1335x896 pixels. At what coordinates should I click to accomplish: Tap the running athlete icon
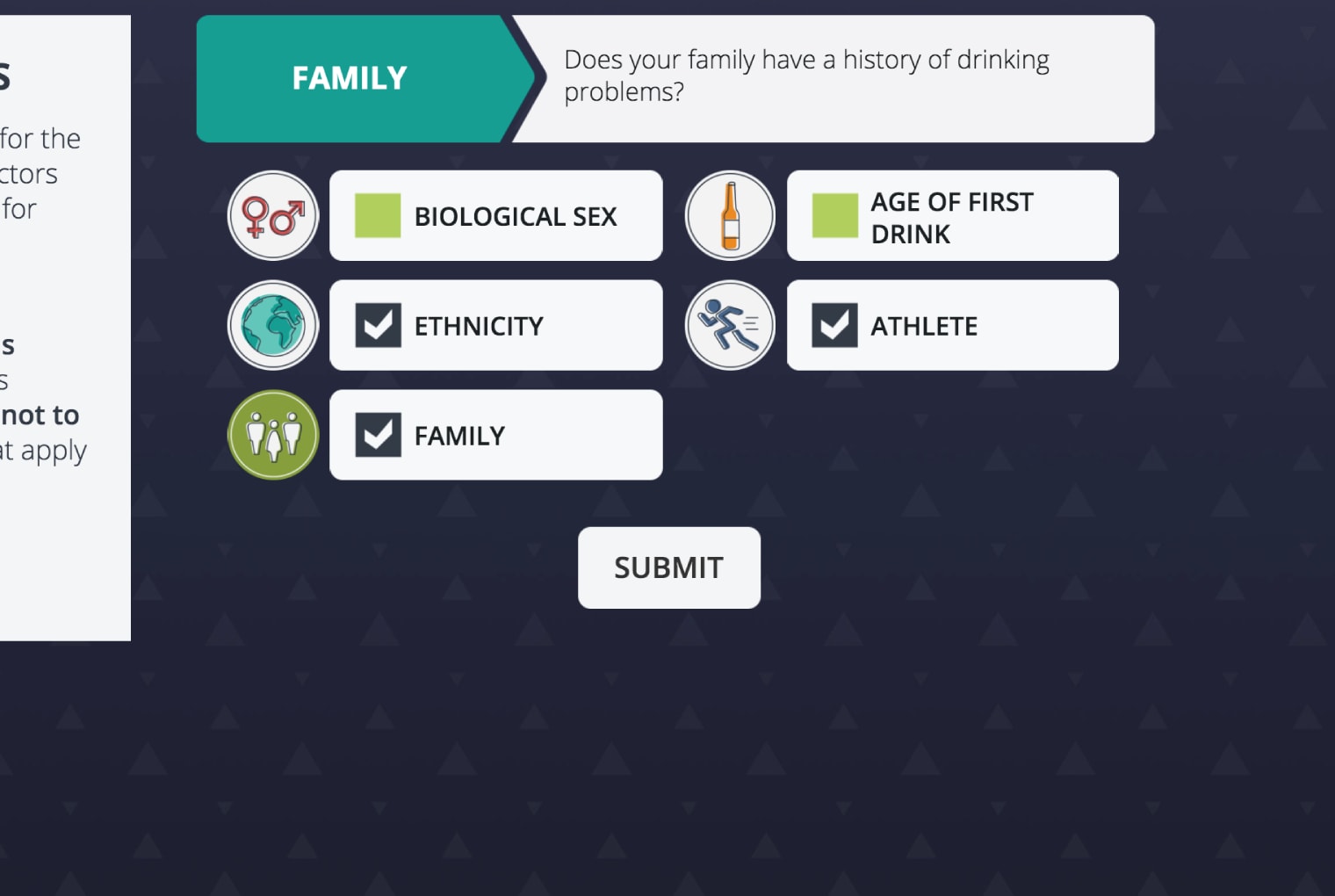[x=730, y=325]
